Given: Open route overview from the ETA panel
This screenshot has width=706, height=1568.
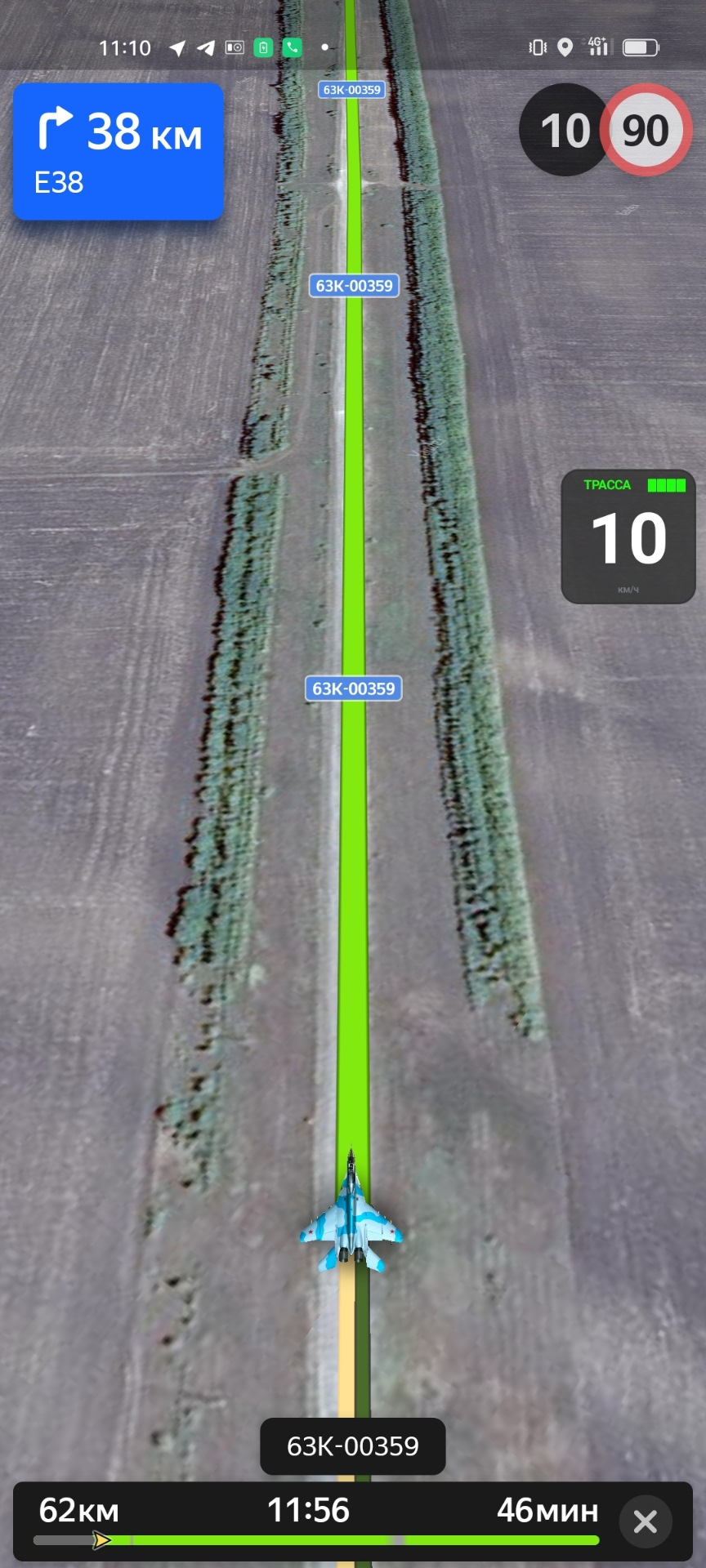Looking at the screenshot, I should click(x=311, y=1512).
